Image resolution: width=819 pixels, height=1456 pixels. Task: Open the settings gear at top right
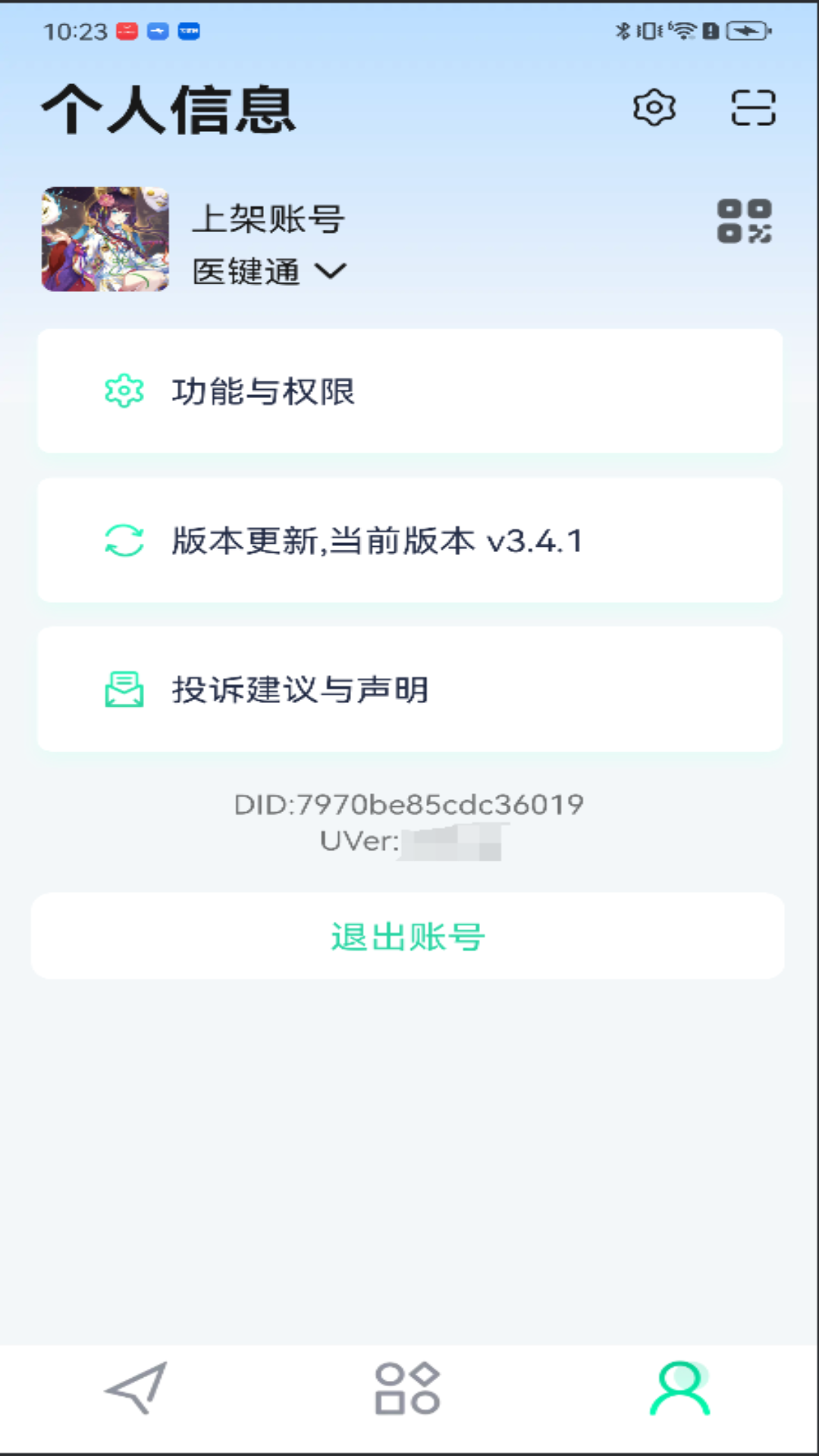(654, 108)
